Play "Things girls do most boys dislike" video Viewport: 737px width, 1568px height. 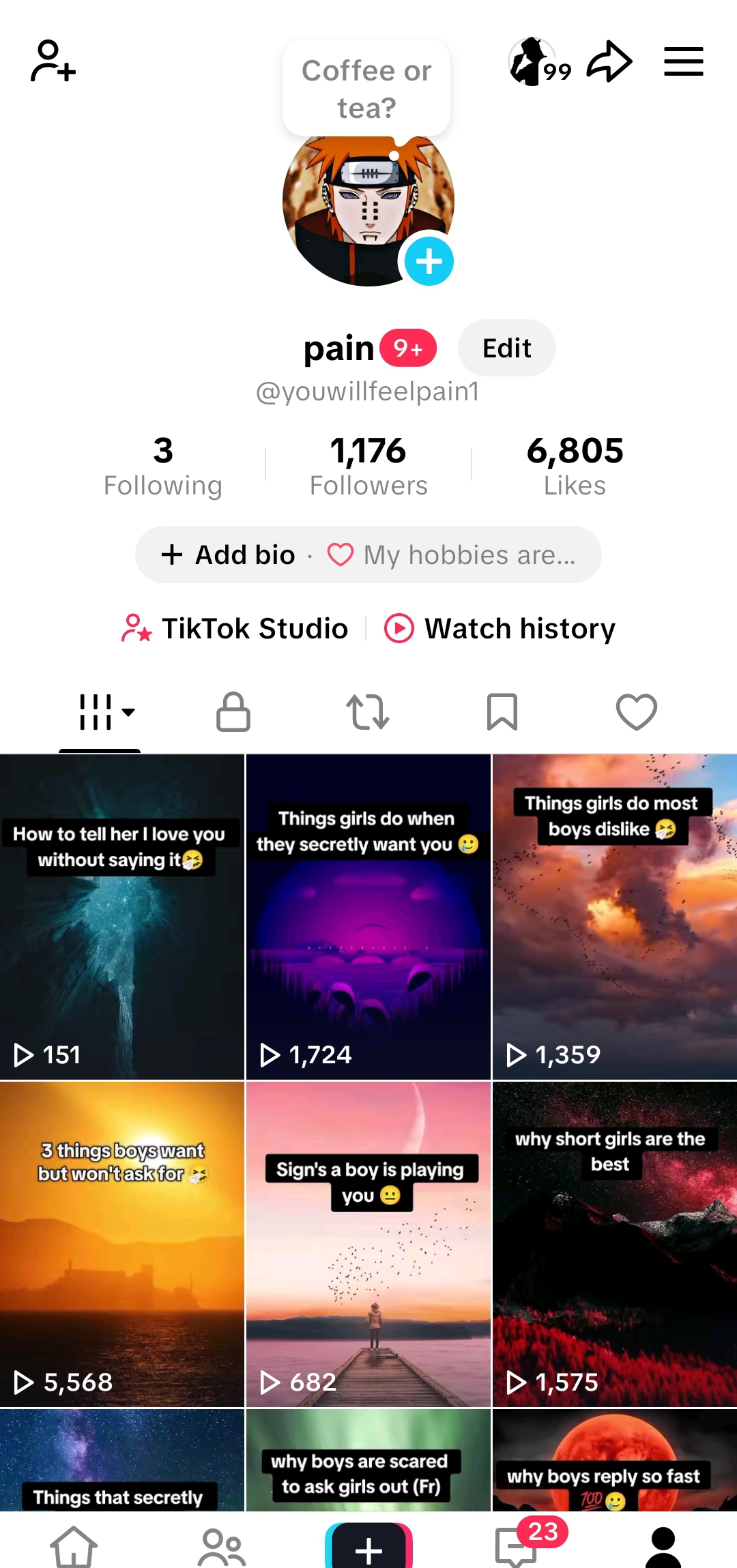click(x=614, y=917)
